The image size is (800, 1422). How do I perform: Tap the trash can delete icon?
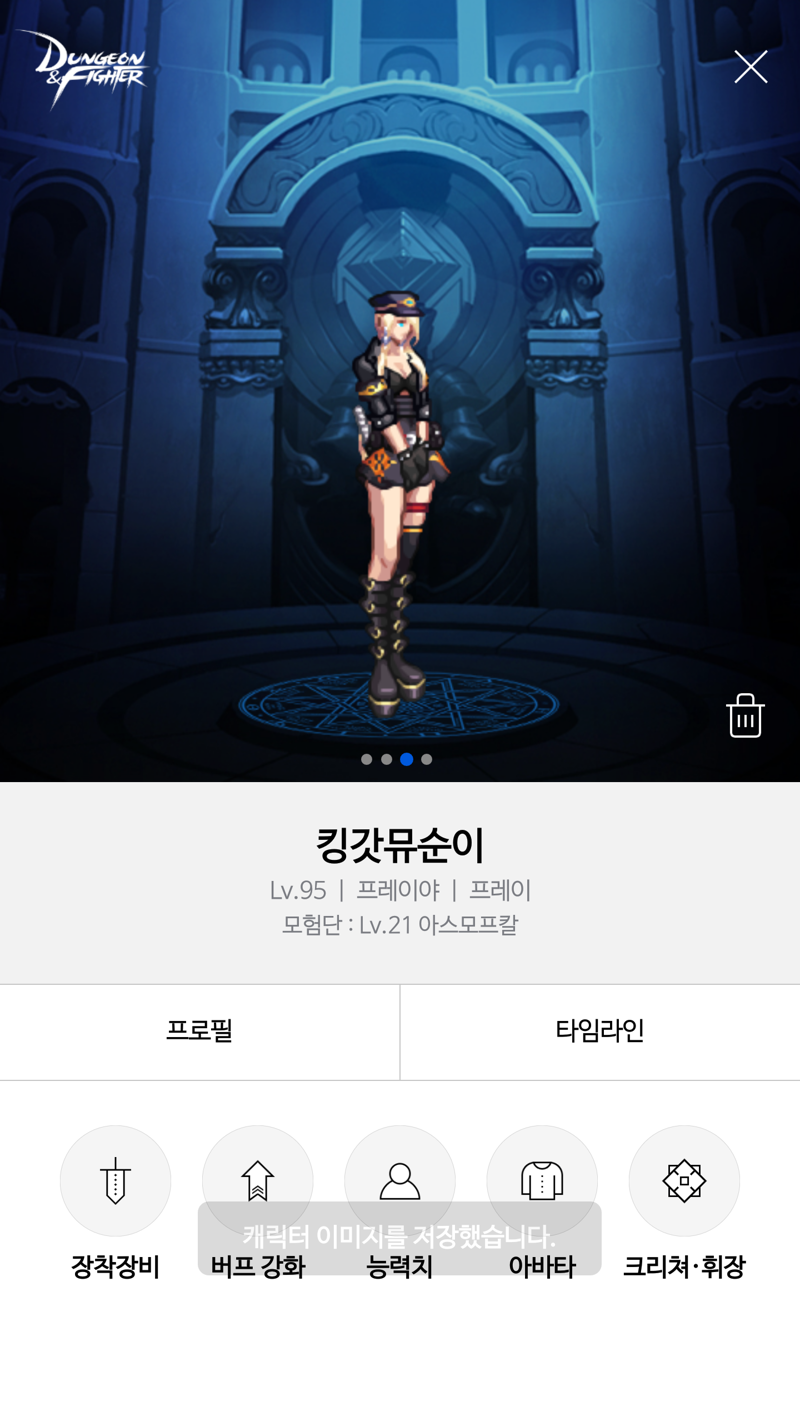click(x=745, y=716)
